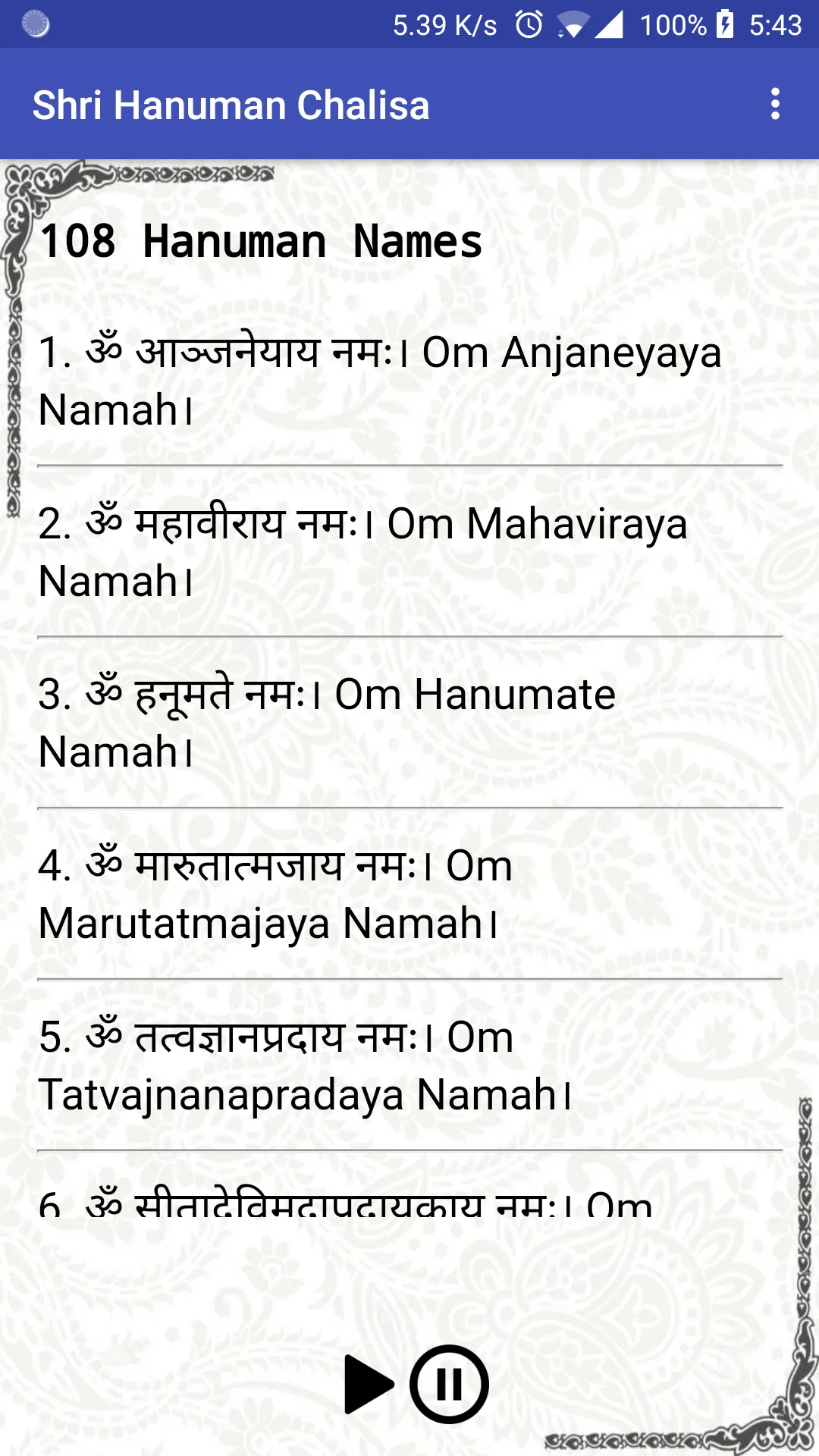Open the overflow menu
The width and height of the screenshot is (819, 1456).
click(x=774, y=104)
